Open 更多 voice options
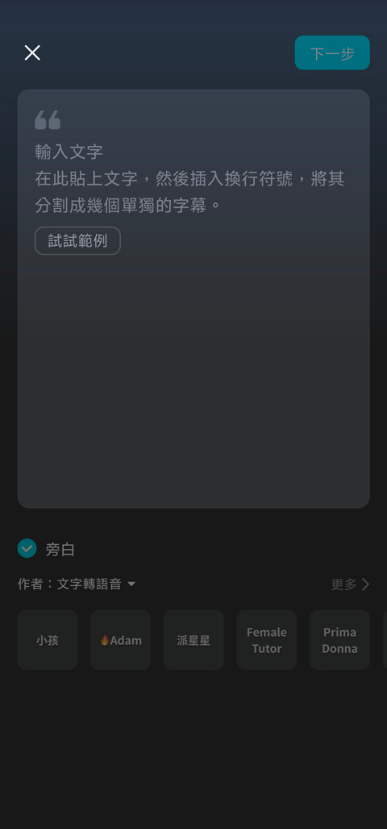This screenshot has height=829, width=387. 350,584
